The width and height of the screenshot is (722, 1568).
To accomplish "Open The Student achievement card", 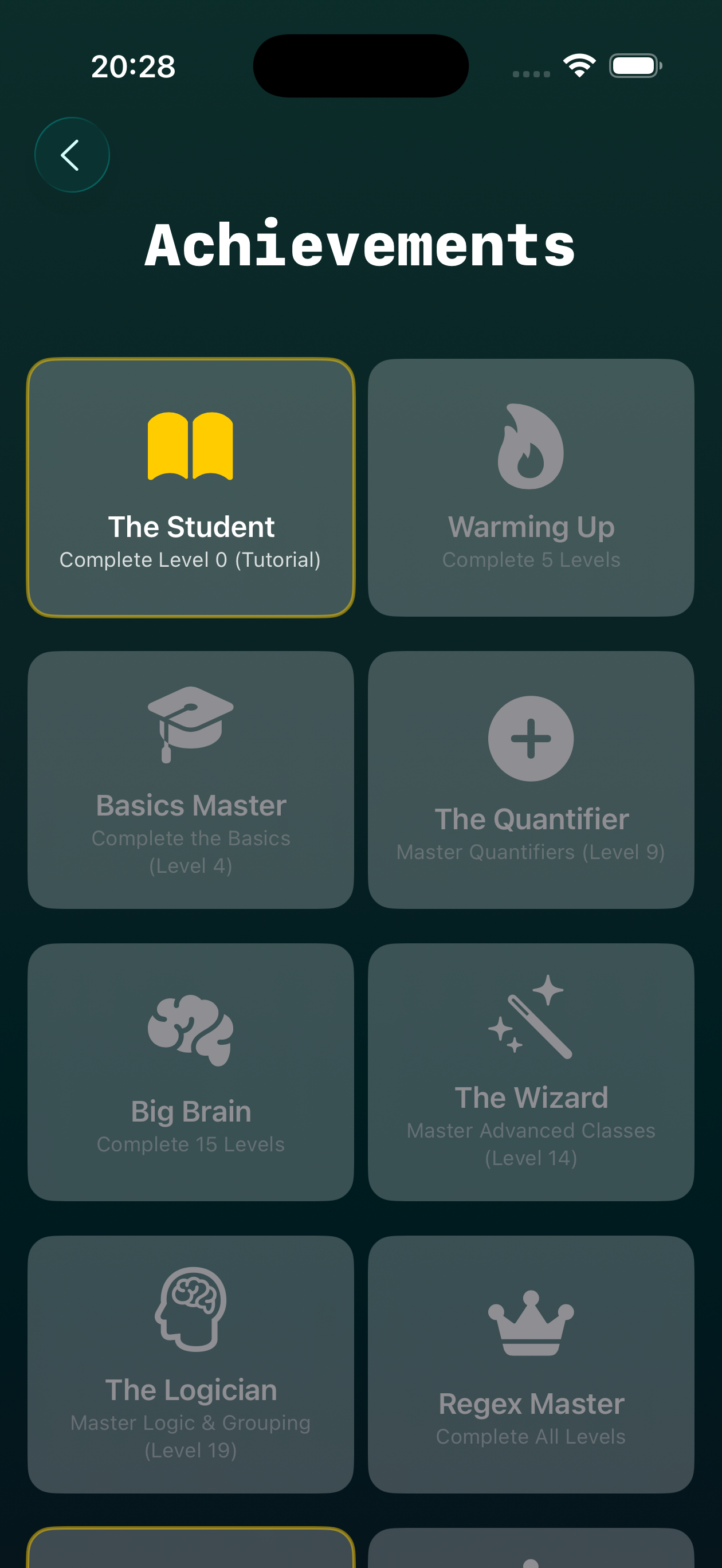I will click(x=191, y=487).
